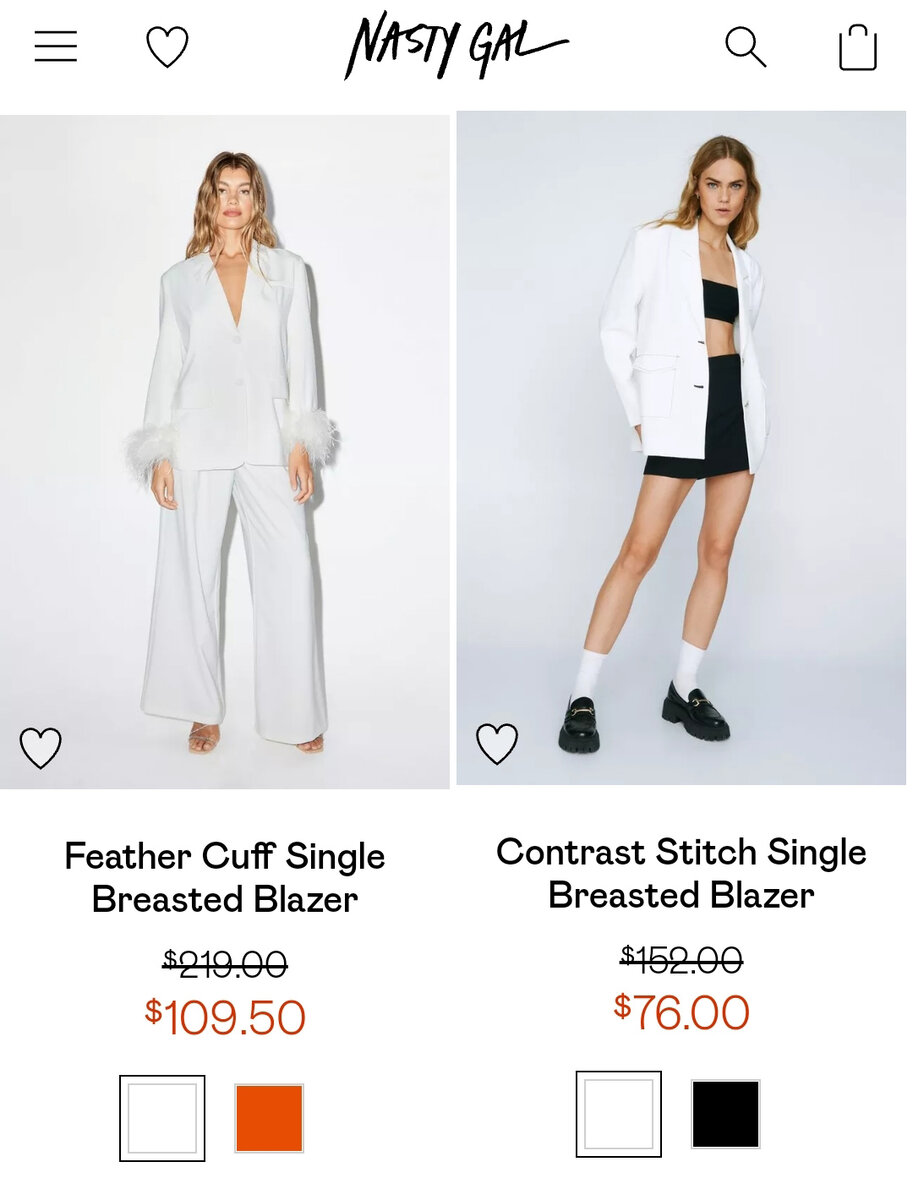
Task: Click the black header bar above the menu
Action: (456, 5)
